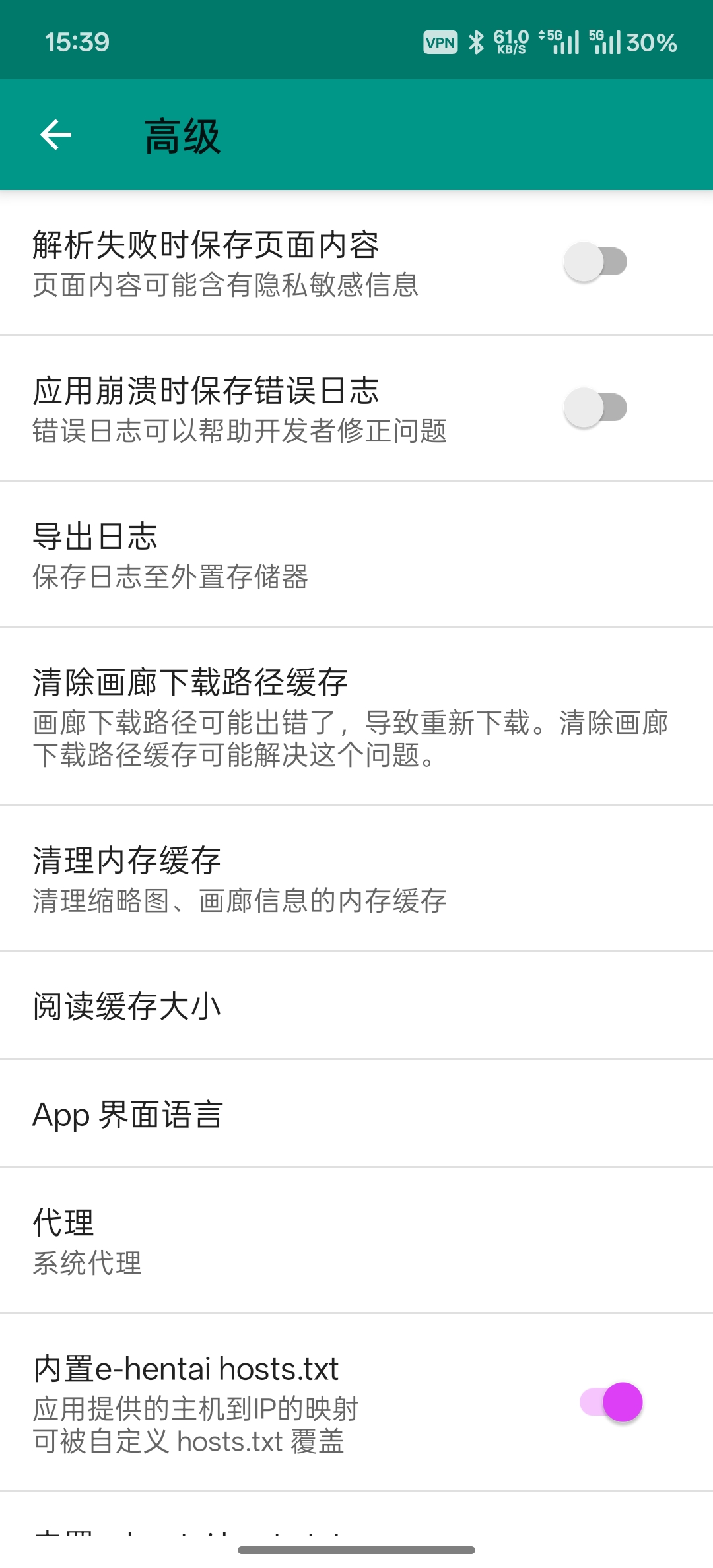Turn on 应用崩溃时保存错误日志

595,407
